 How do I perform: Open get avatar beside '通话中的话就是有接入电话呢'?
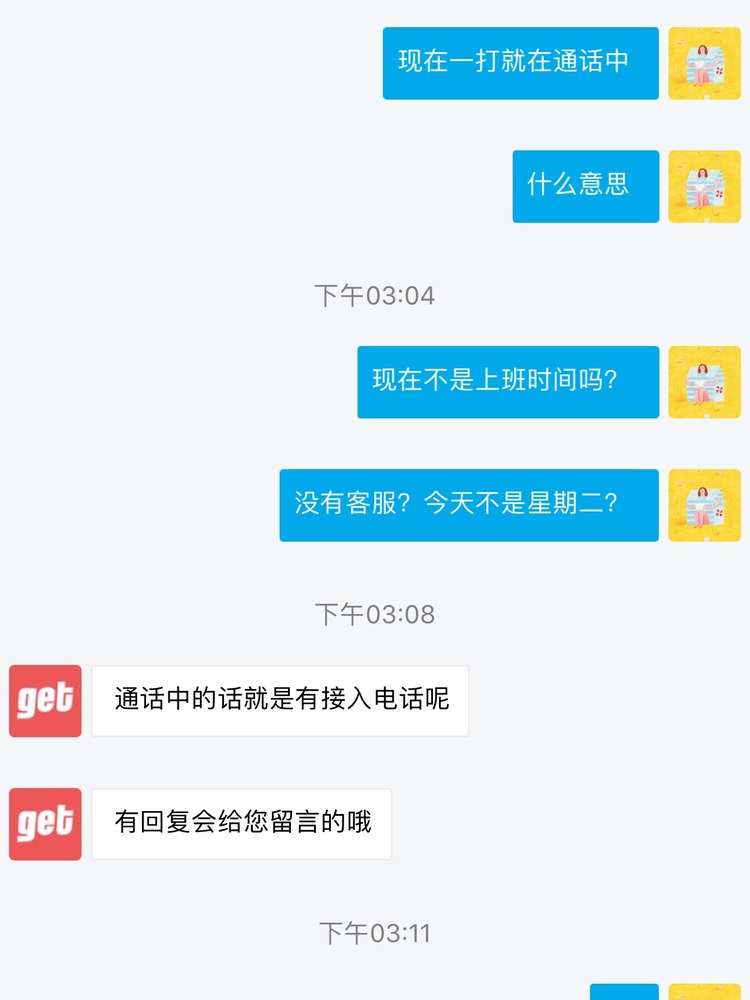[45, 701]
